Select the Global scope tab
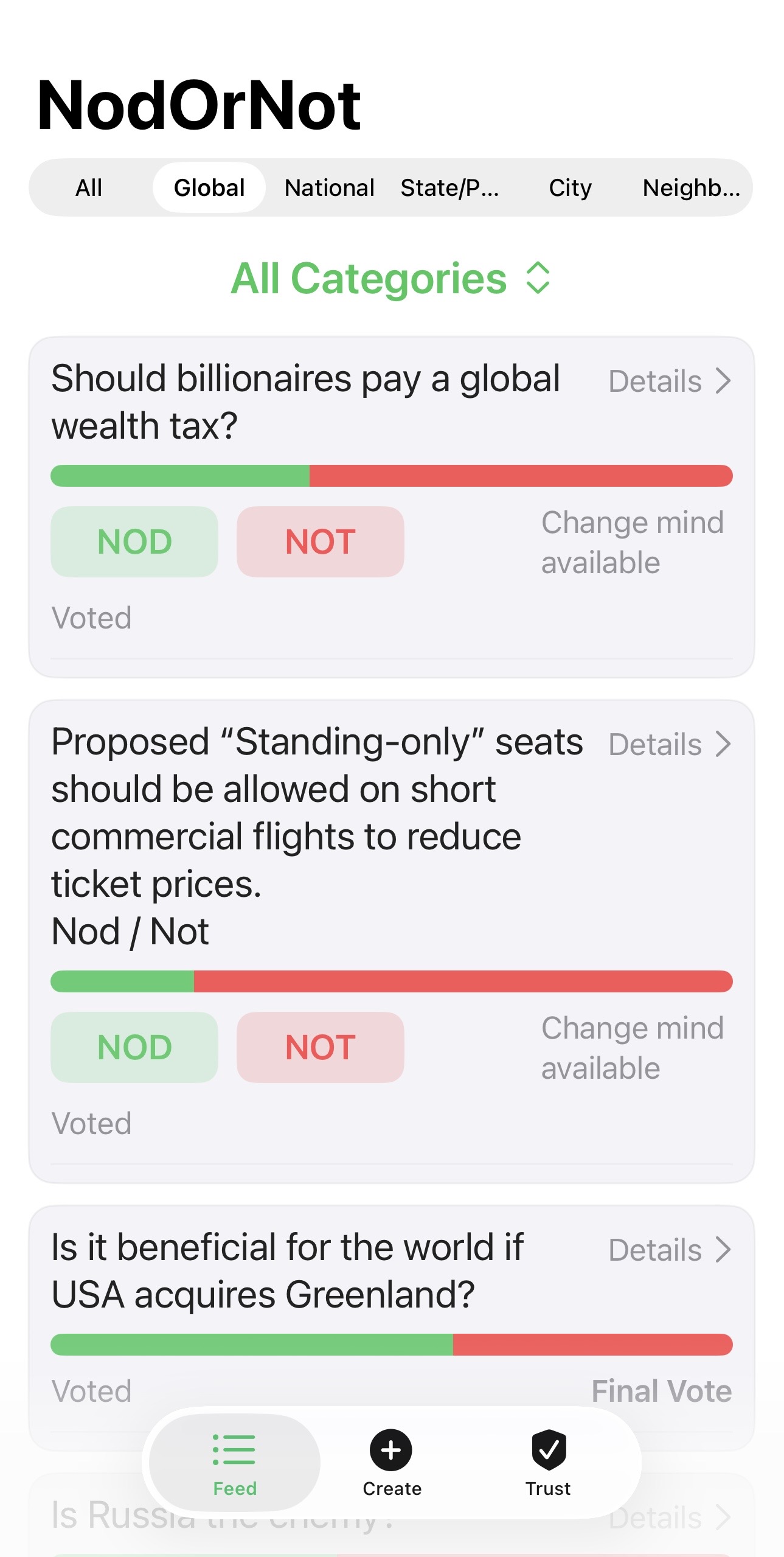Image resolution: width=784 pixels, height=1557 pixels. 209,188
